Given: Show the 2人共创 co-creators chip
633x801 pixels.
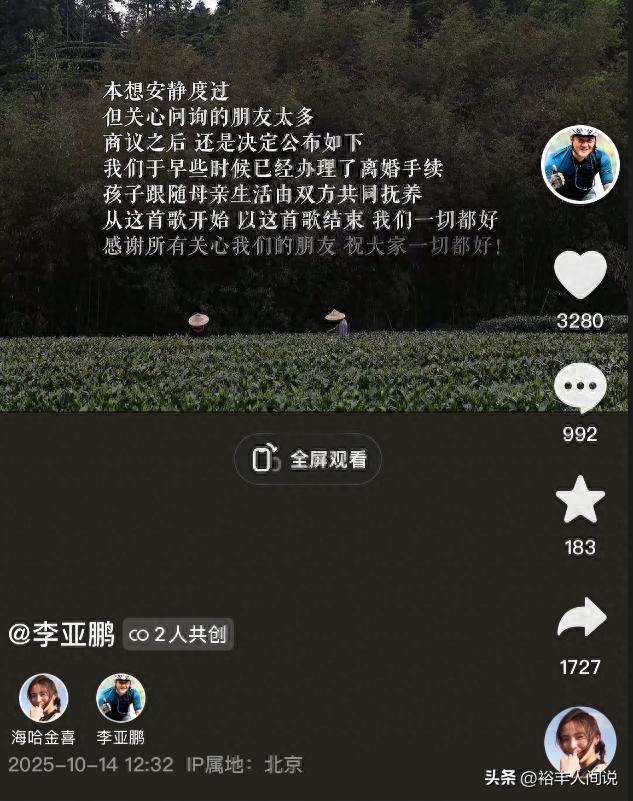Looking at the screenshot, I should coord(179,635).
